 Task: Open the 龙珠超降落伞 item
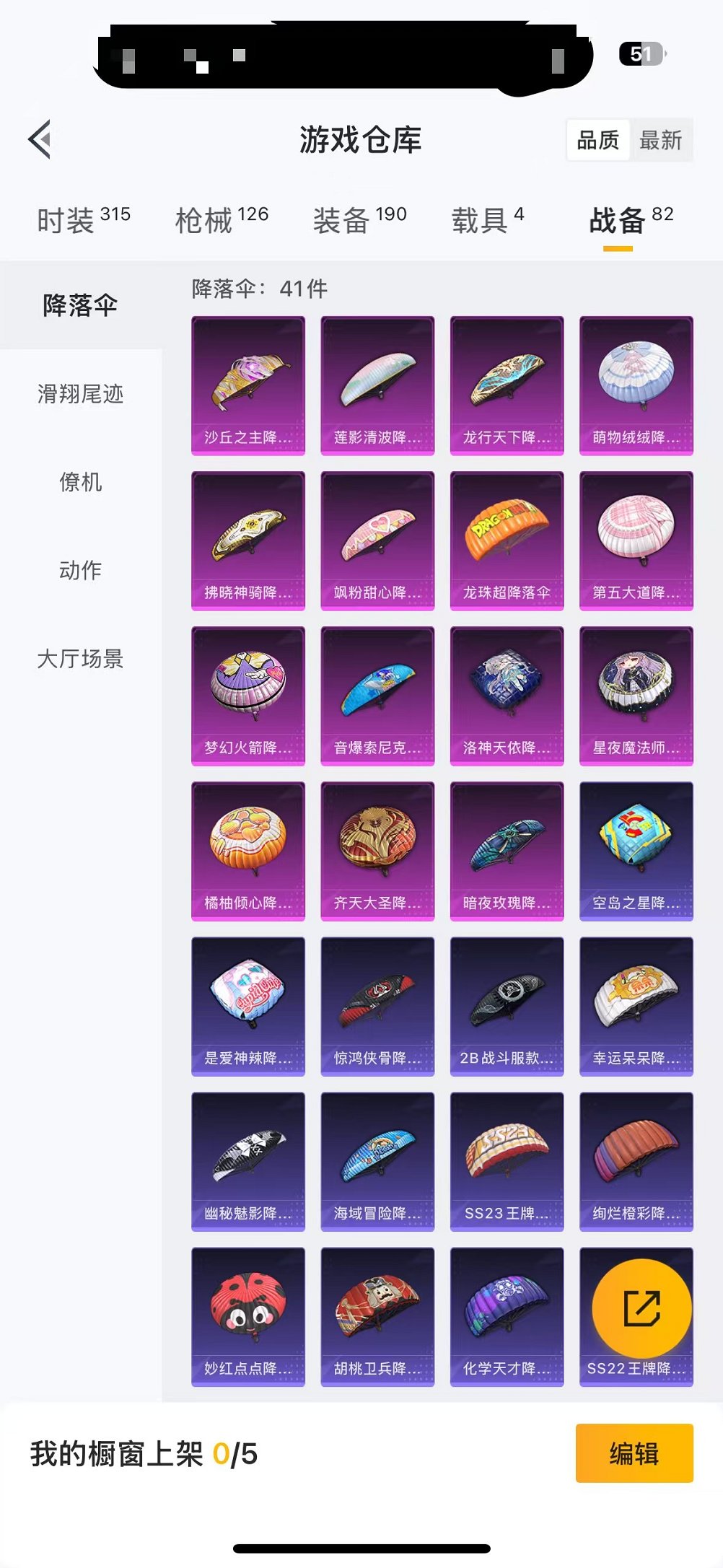click(x=507, y=540)
